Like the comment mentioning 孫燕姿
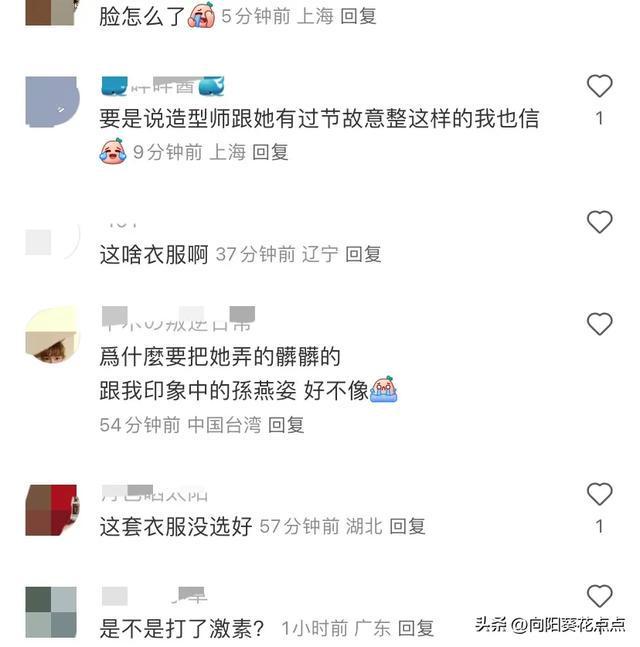This screenshot has height=647, width=640. pos(599,324)
